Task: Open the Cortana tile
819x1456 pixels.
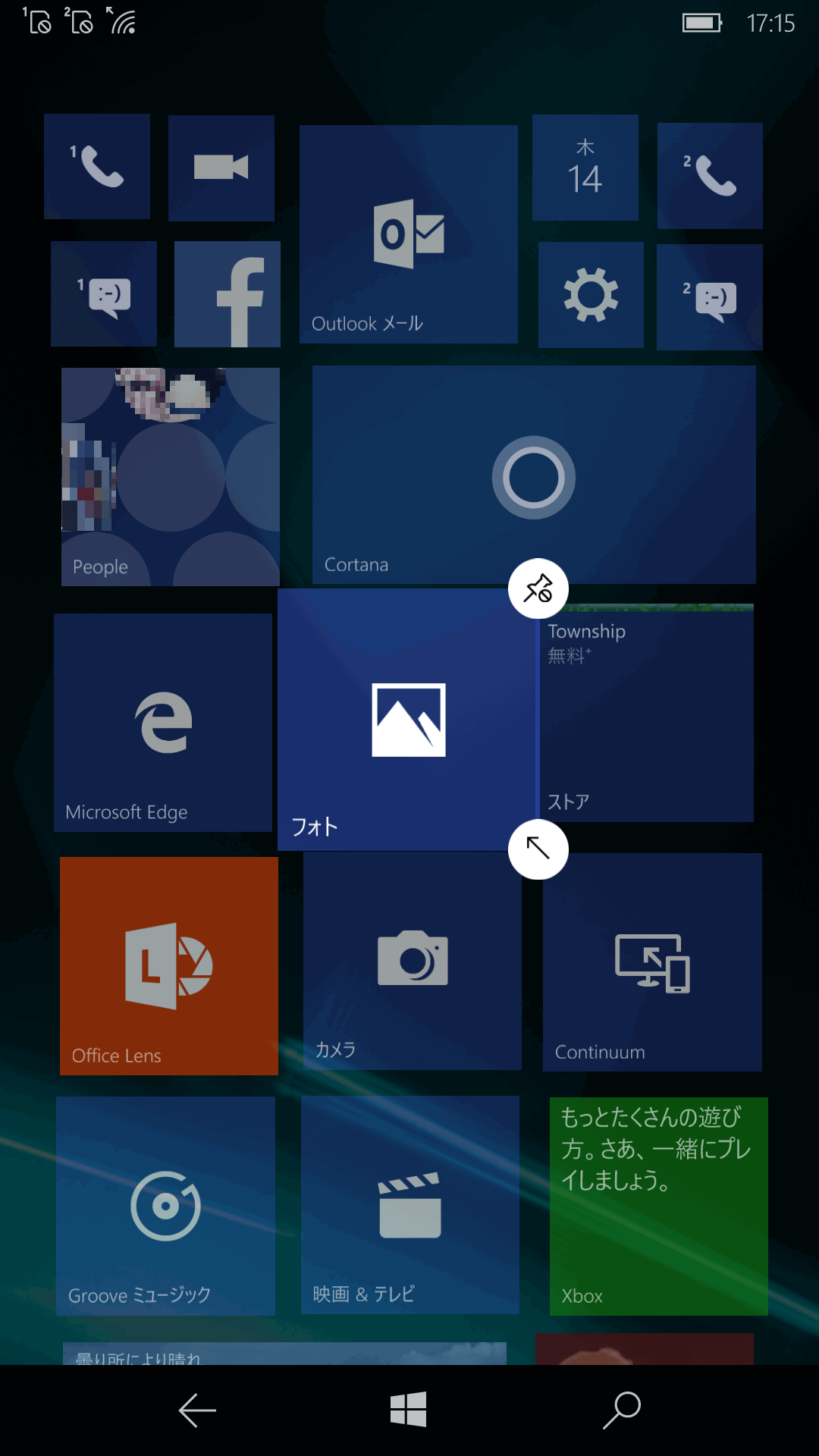Action: [533, 475]
